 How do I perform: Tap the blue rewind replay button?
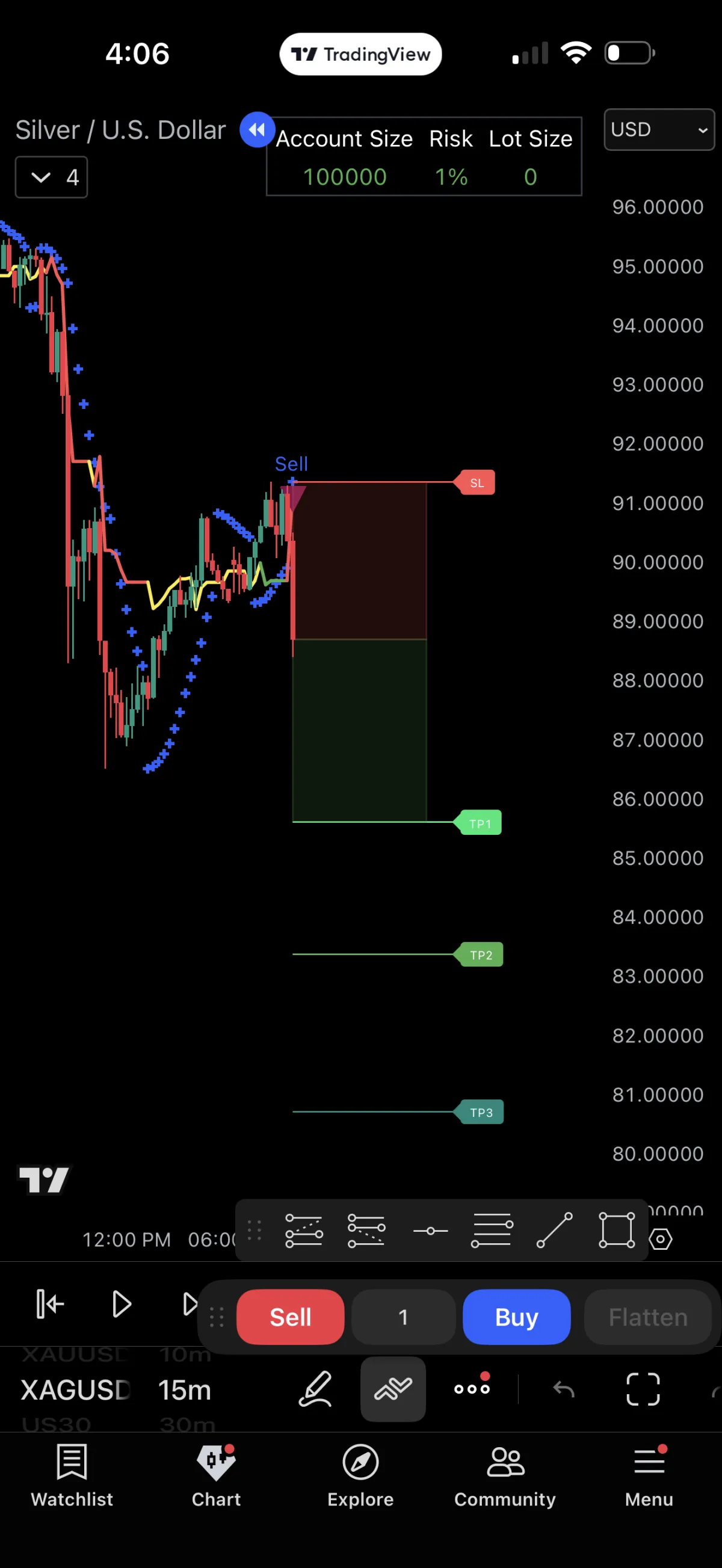(x=256, y=130)
